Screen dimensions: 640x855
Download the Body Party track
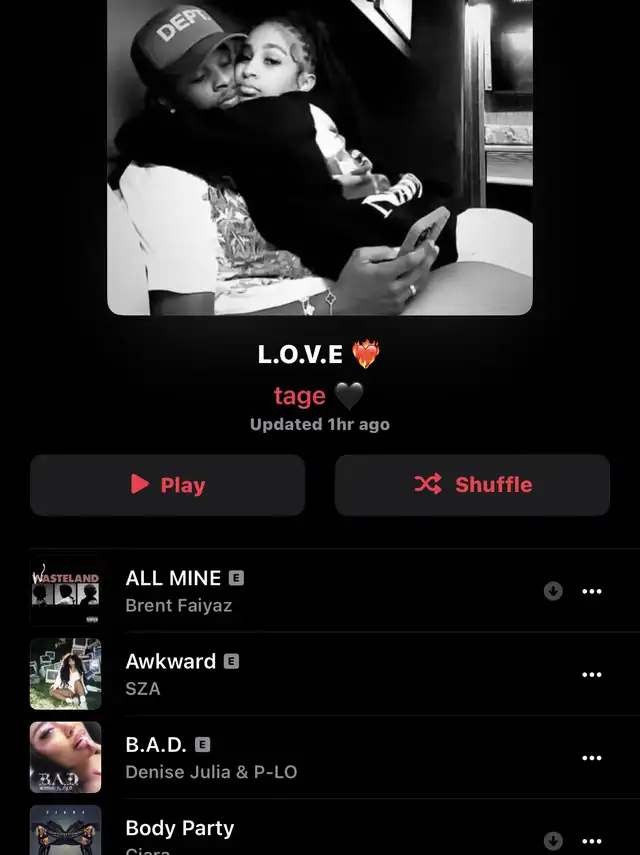[x=552, y=840]
